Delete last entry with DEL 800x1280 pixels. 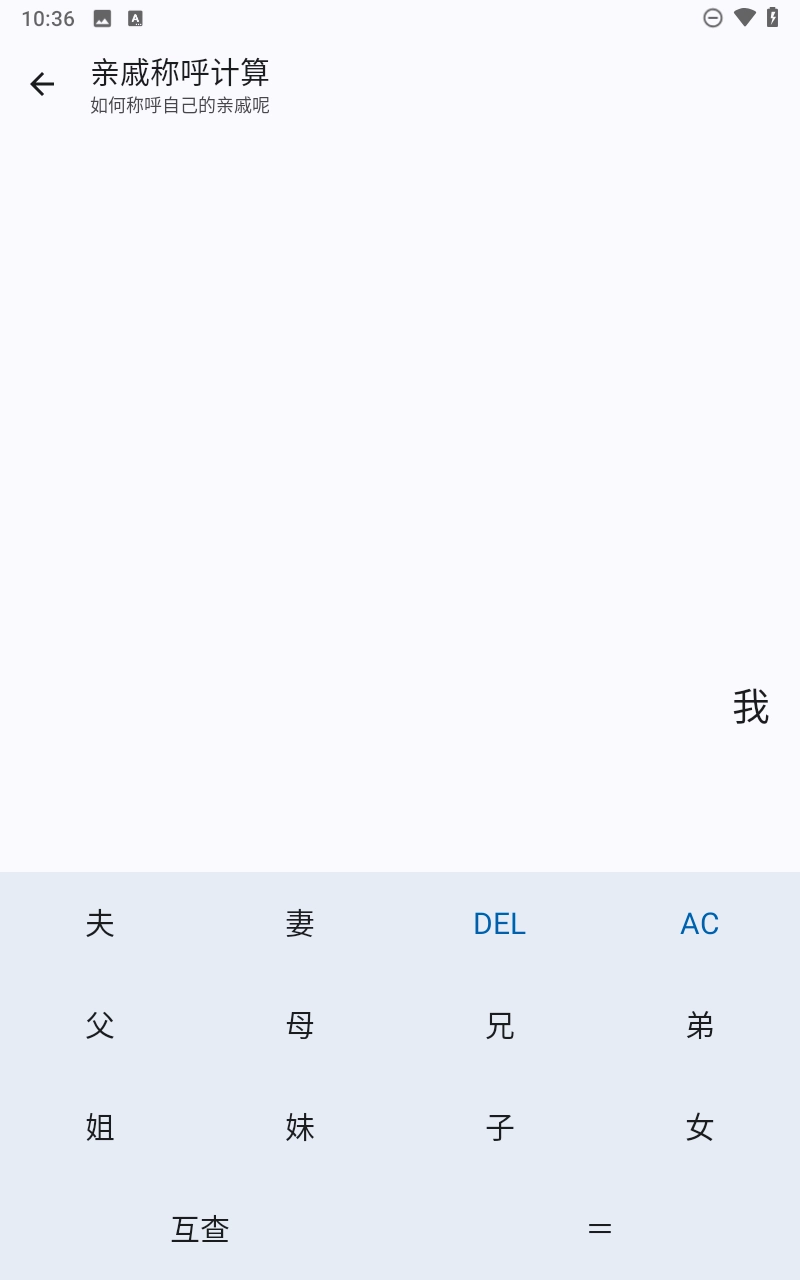[500, 923]
